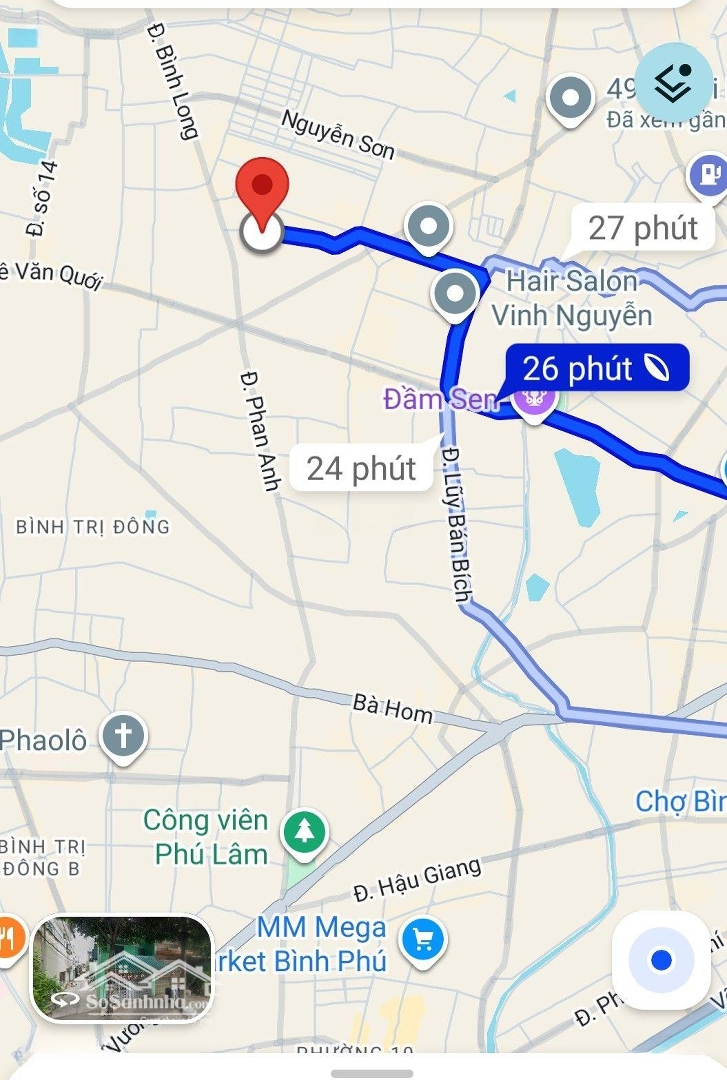Switch to the 27 phút alternative route
This screenshot has width=727, height=1080.
pos(638,228)
